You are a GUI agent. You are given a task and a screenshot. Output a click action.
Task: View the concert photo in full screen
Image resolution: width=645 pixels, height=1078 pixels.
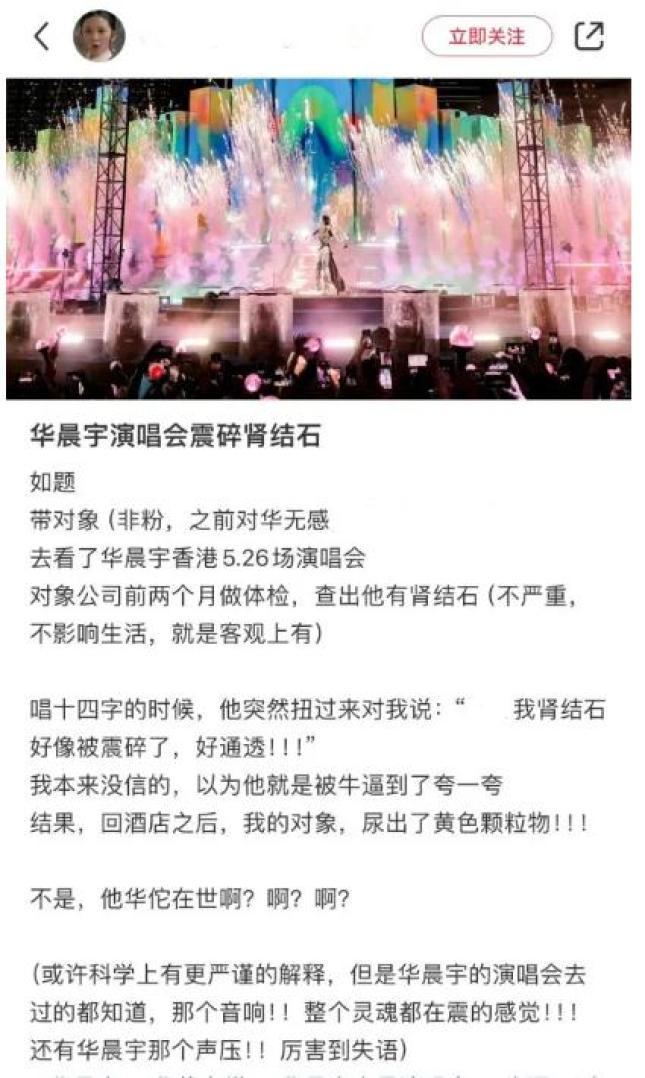point(318,238)
